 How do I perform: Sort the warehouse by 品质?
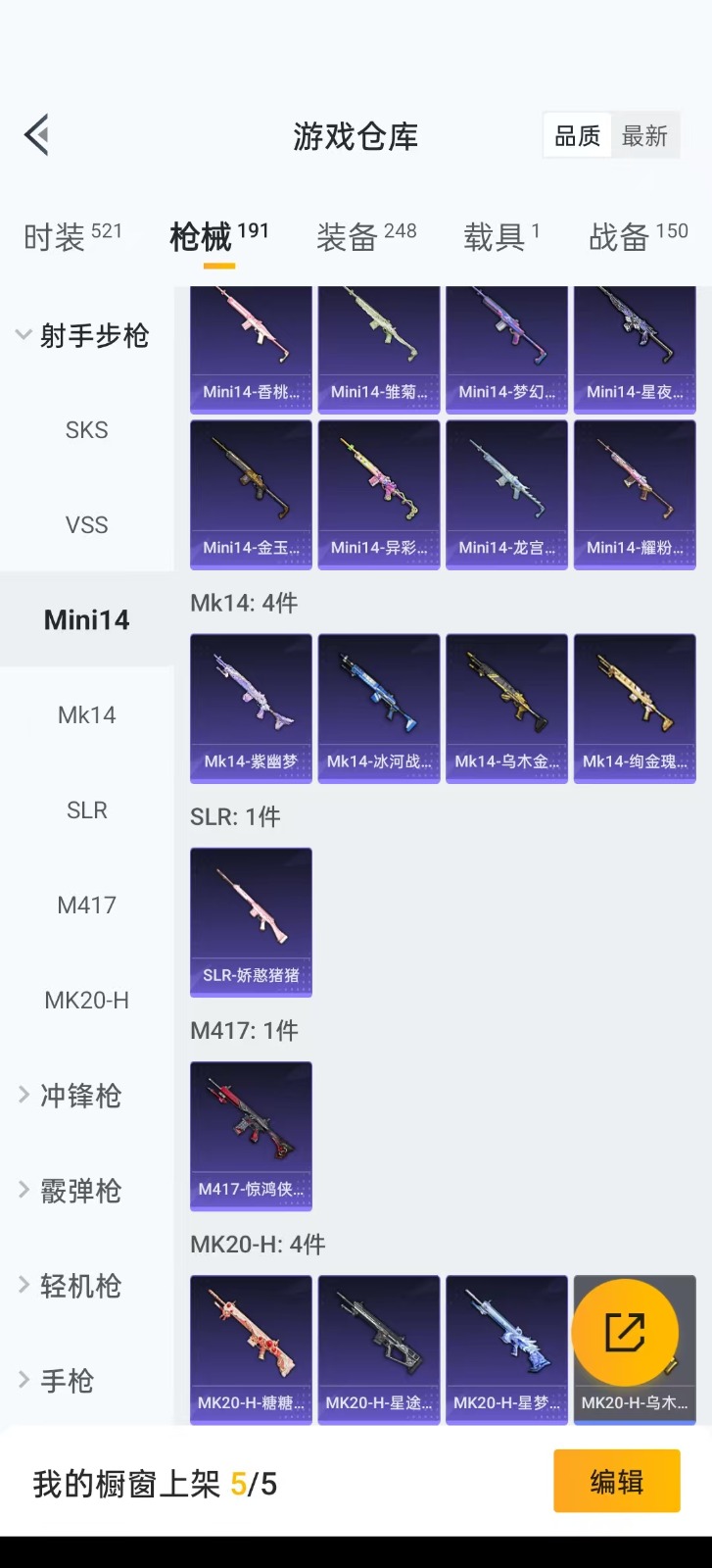coord(578,136)
